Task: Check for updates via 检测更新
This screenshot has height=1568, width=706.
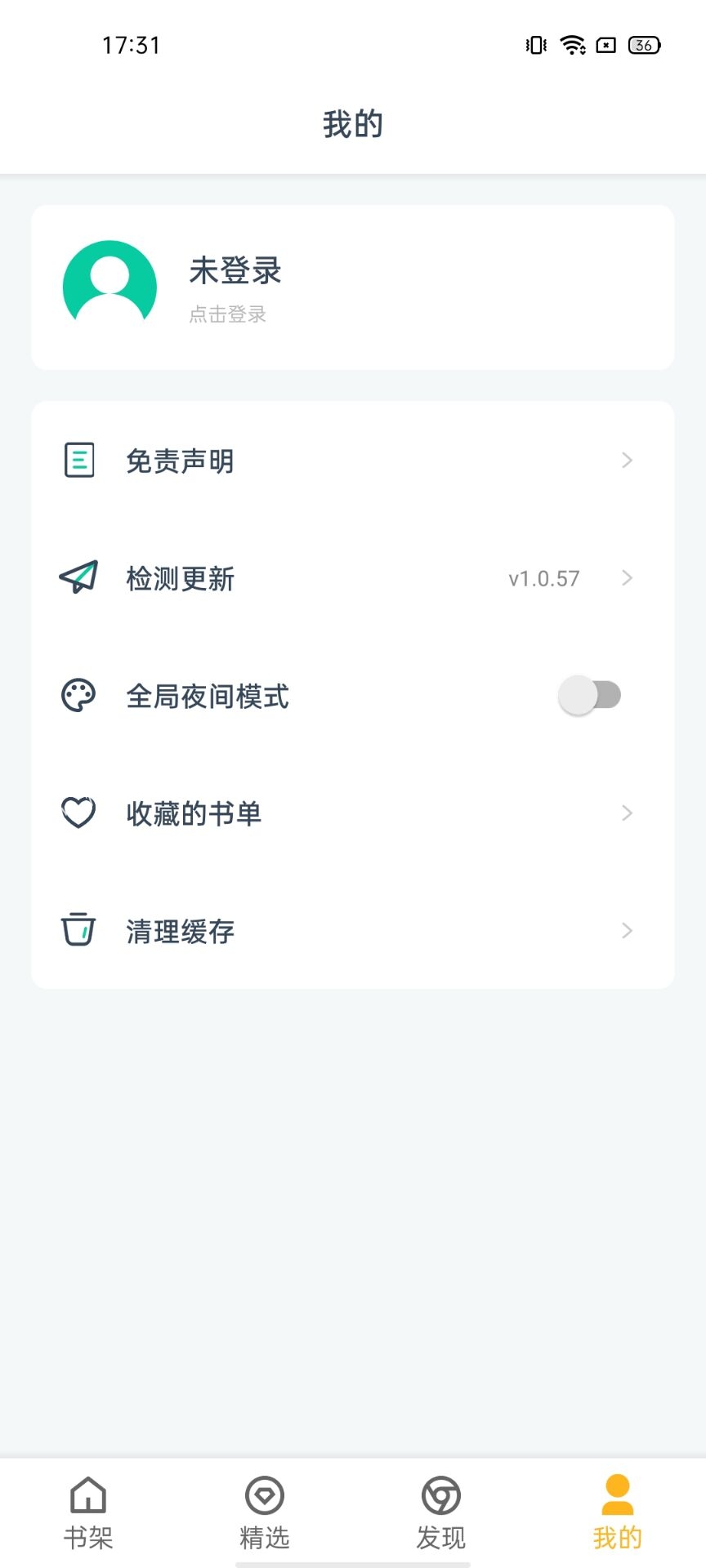Action: [x=353, y=578]
